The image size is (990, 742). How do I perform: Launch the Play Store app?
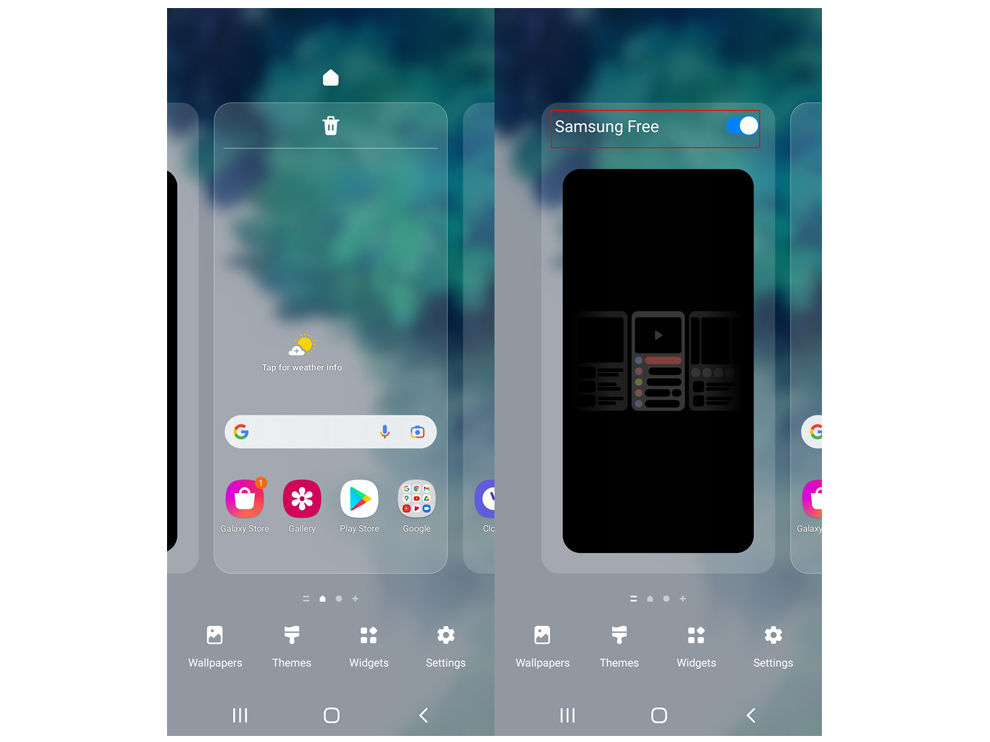(x=359, y=499)
